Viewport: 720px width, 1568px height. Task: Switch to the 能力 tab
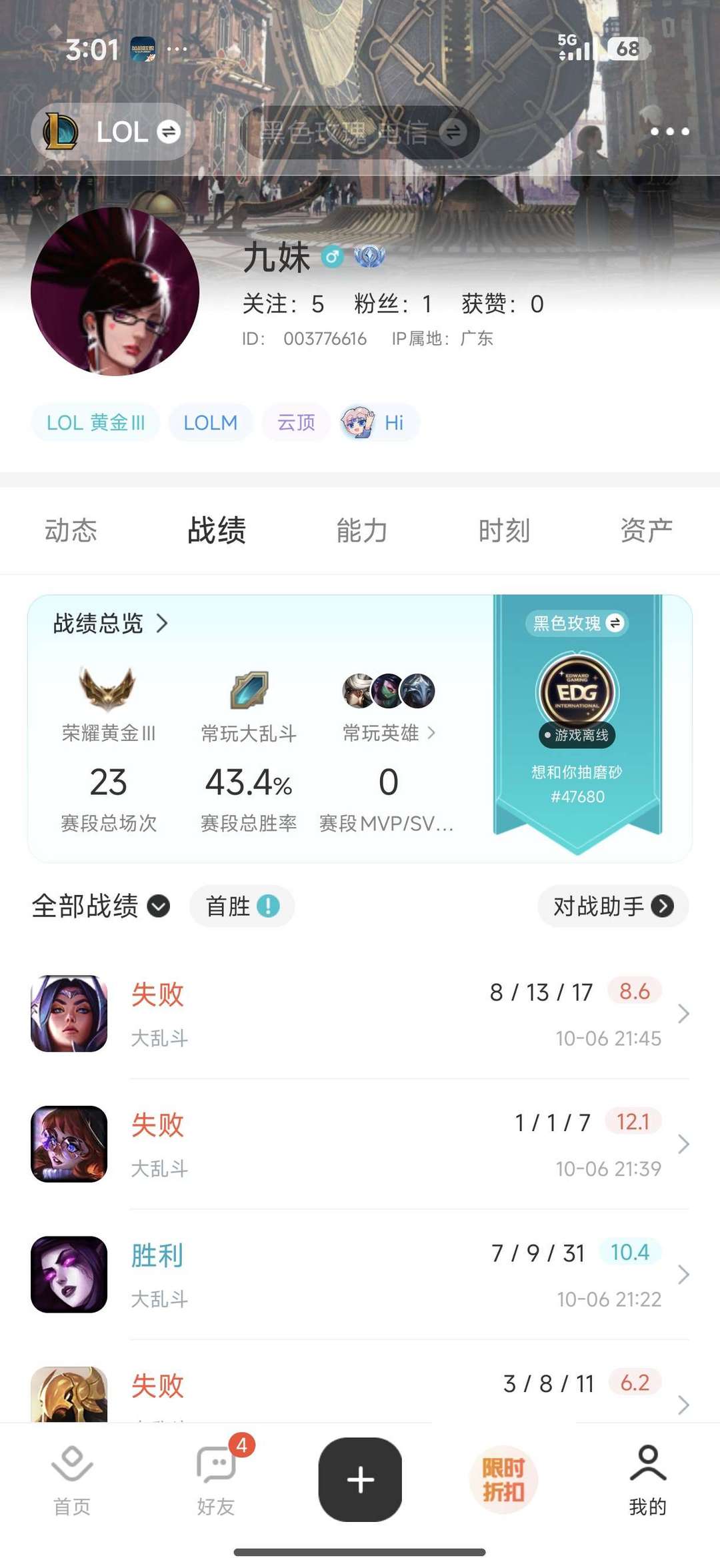tap(361, 530)
